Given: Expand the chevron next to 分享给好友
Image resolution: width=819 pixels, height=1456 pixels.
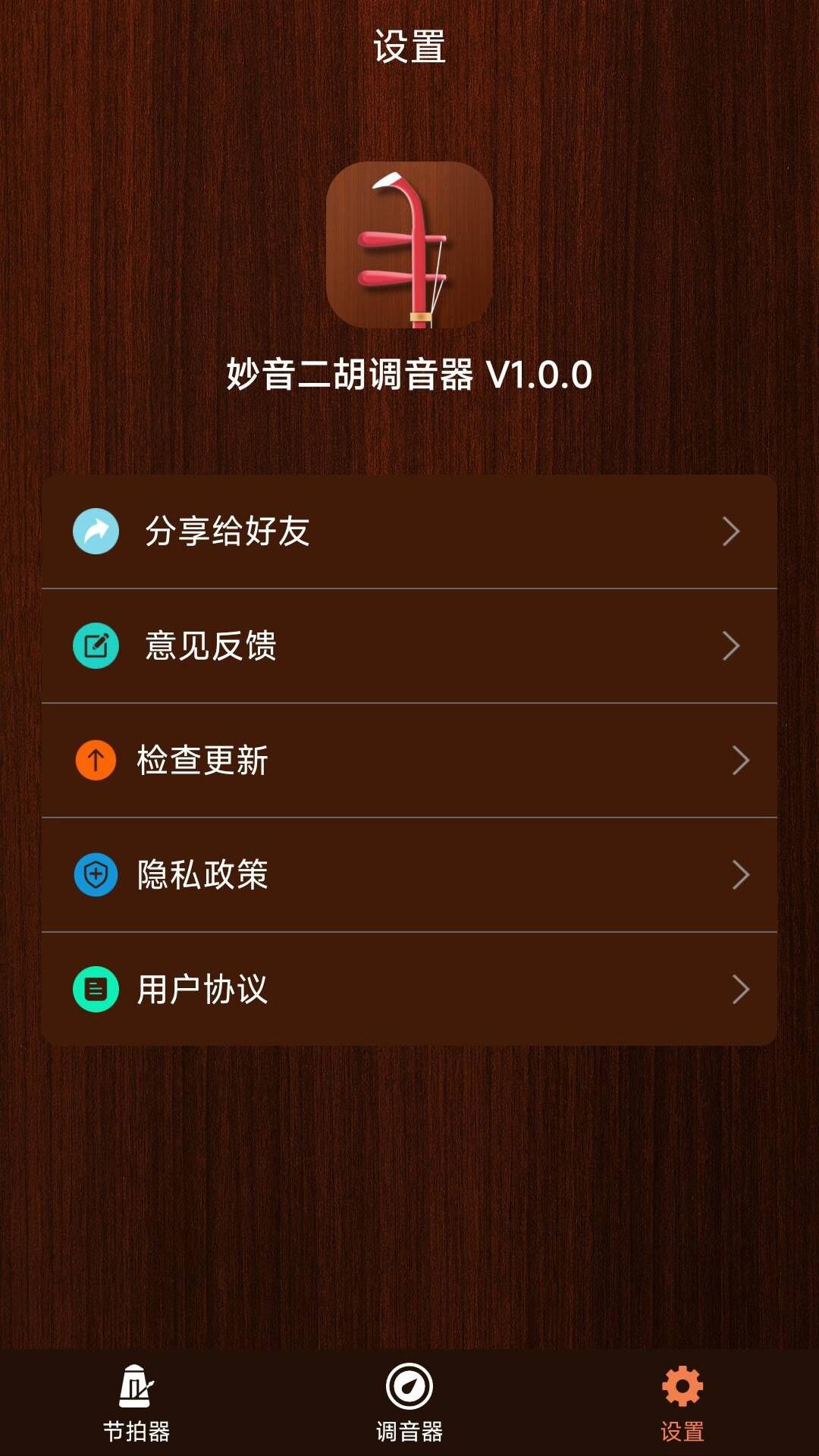Looking at the screenshot, I should [733, 532].
